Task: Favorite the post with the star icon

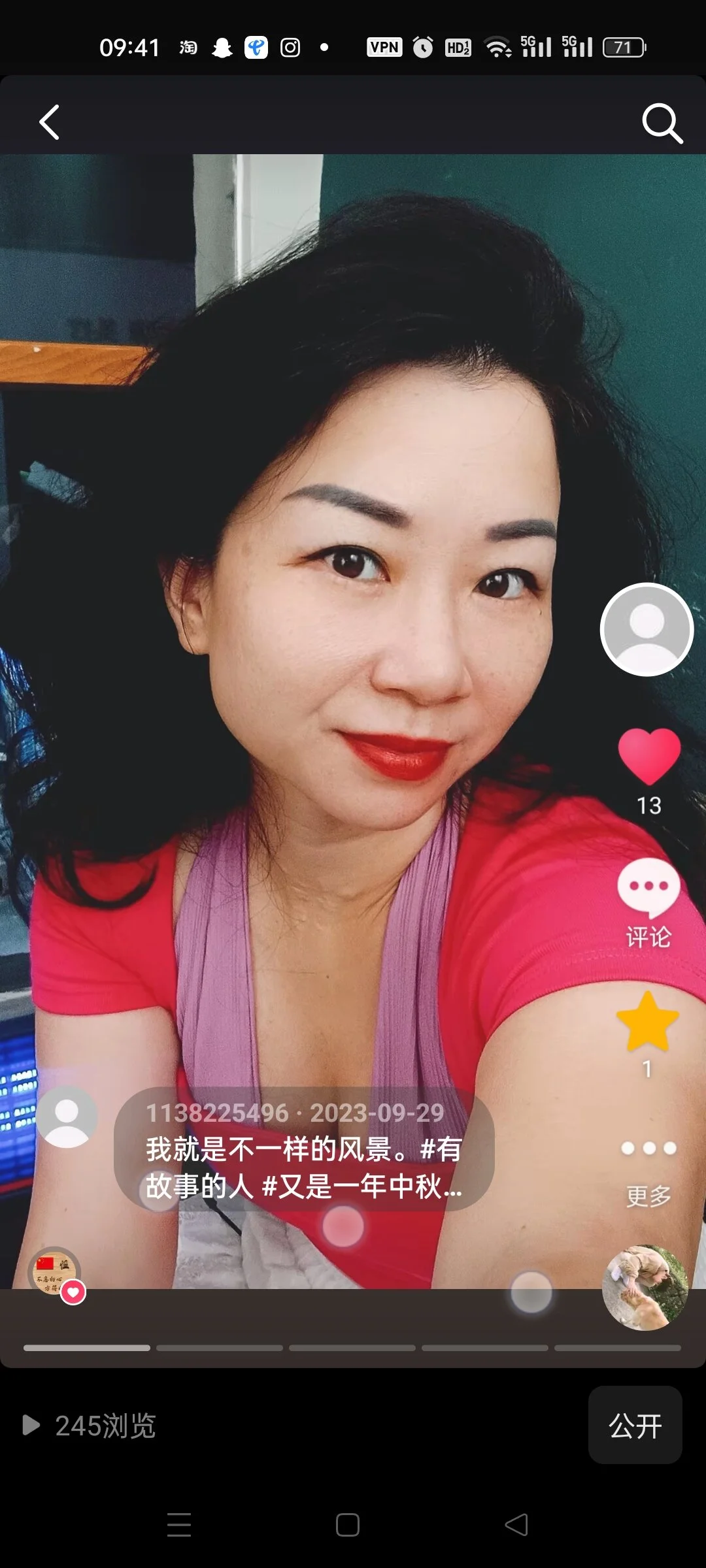Action: (x=647, y=1022)
